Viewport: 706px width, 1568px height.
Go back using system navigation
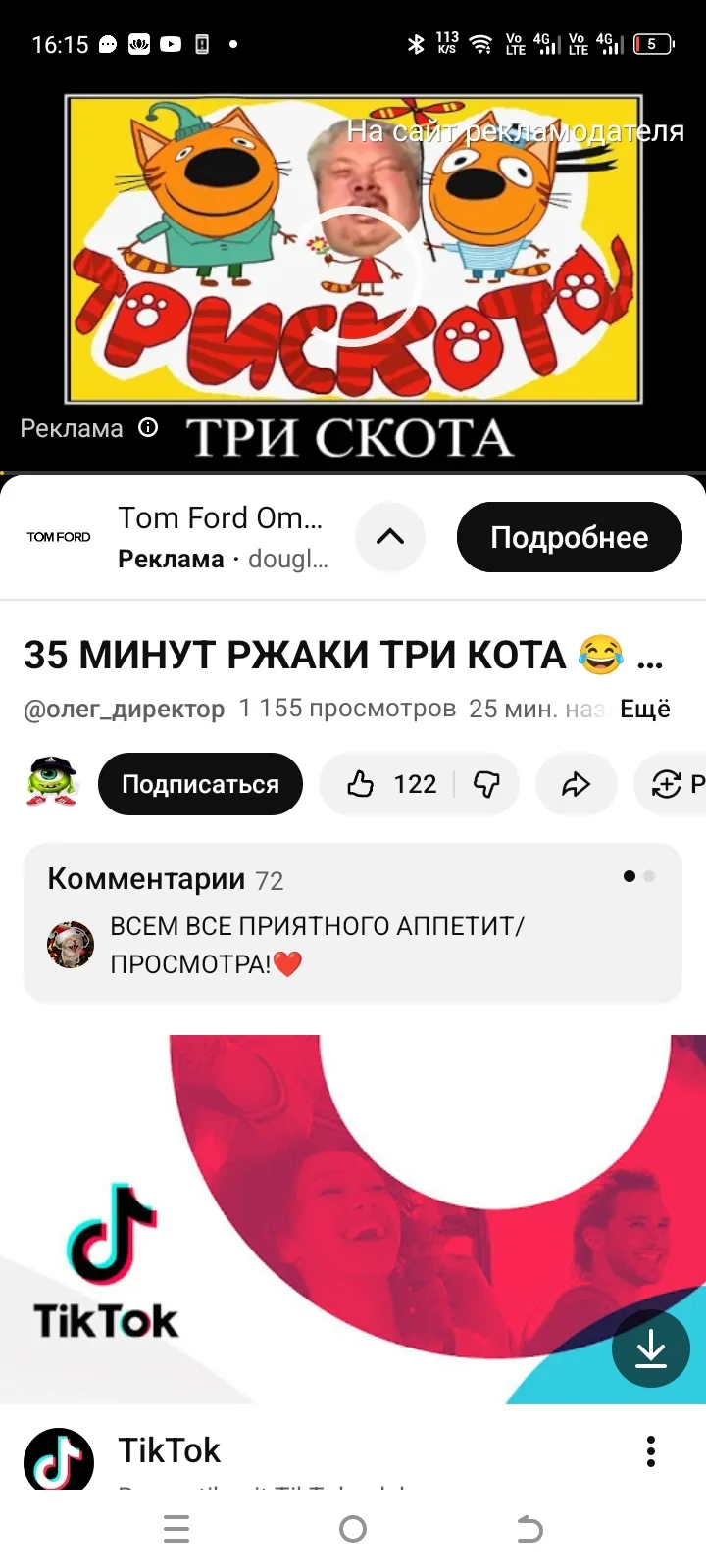[529, 1529]
